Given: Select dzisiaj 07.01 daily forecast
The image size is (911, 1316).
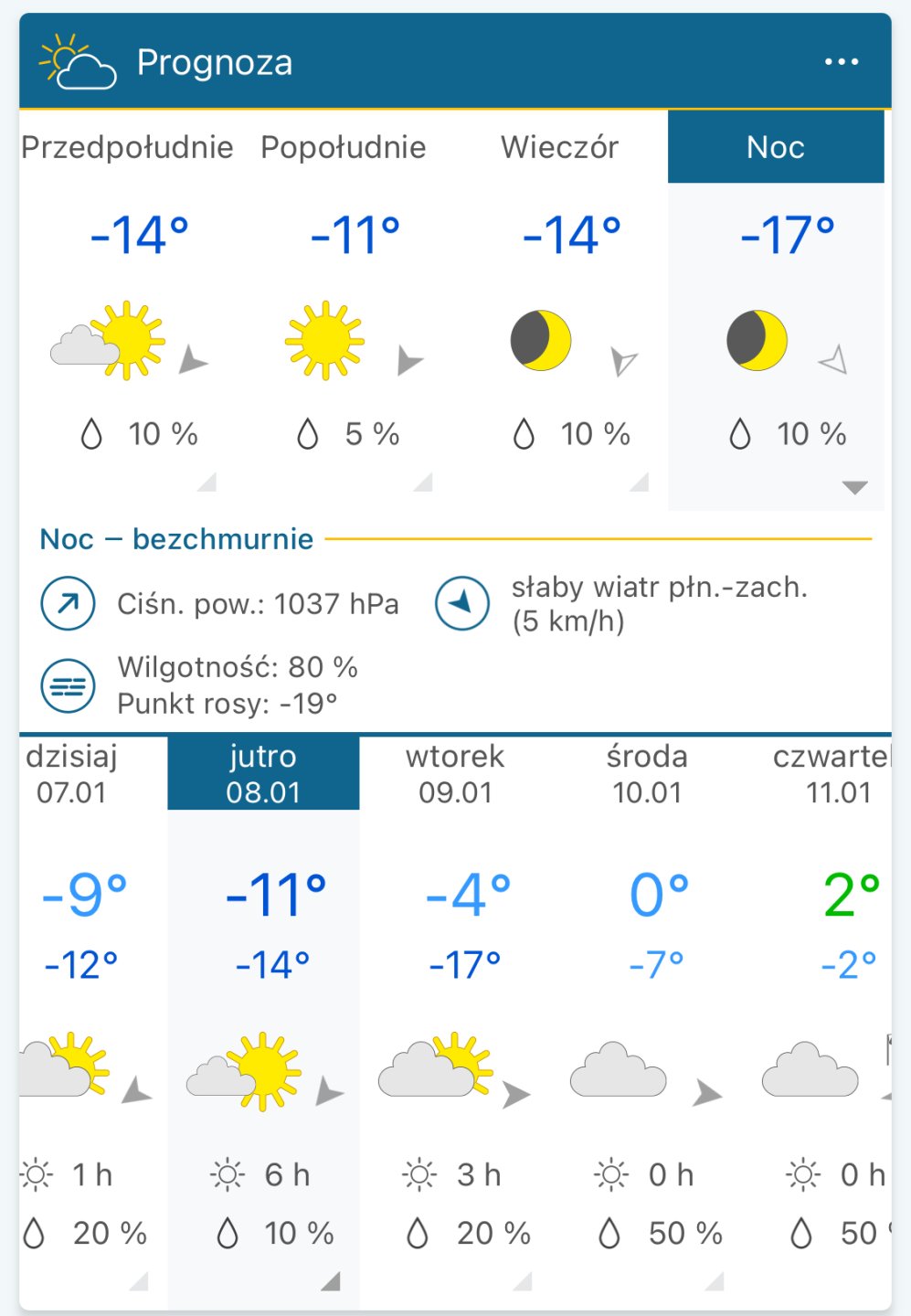Looking at the screenshot, I should click(x=72, y=773).
